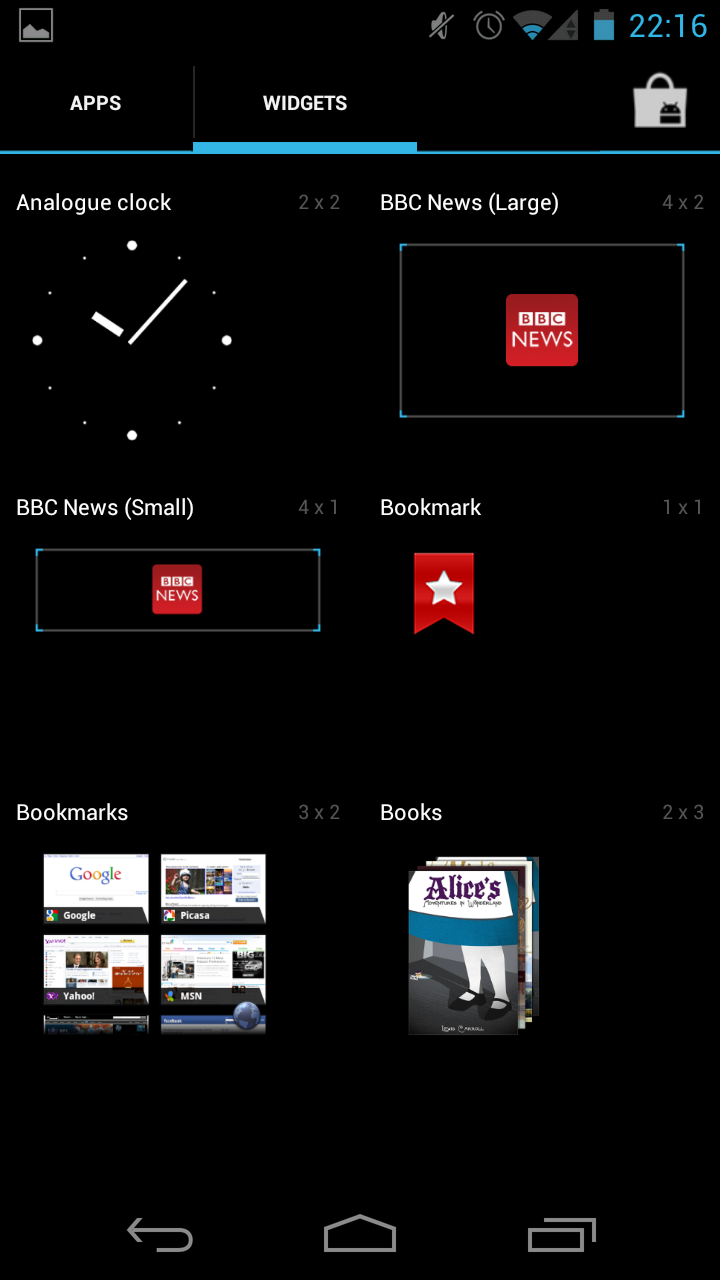Go back with the system back button
The width and height of the screenshot is (720, 1280).
[160, 1234]
